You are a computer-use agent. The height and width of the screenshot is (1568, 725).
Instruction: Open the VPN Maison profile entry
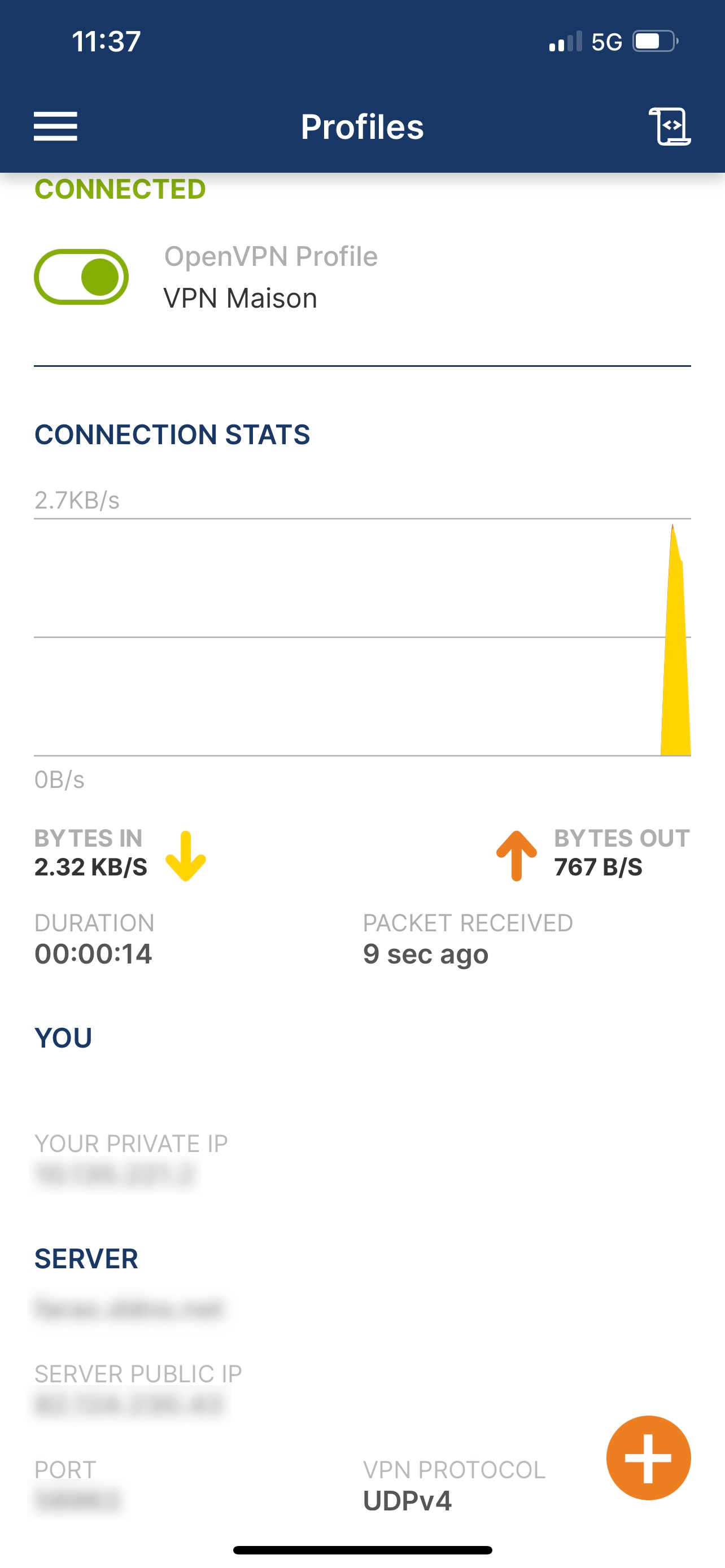[x=271, y=278]
